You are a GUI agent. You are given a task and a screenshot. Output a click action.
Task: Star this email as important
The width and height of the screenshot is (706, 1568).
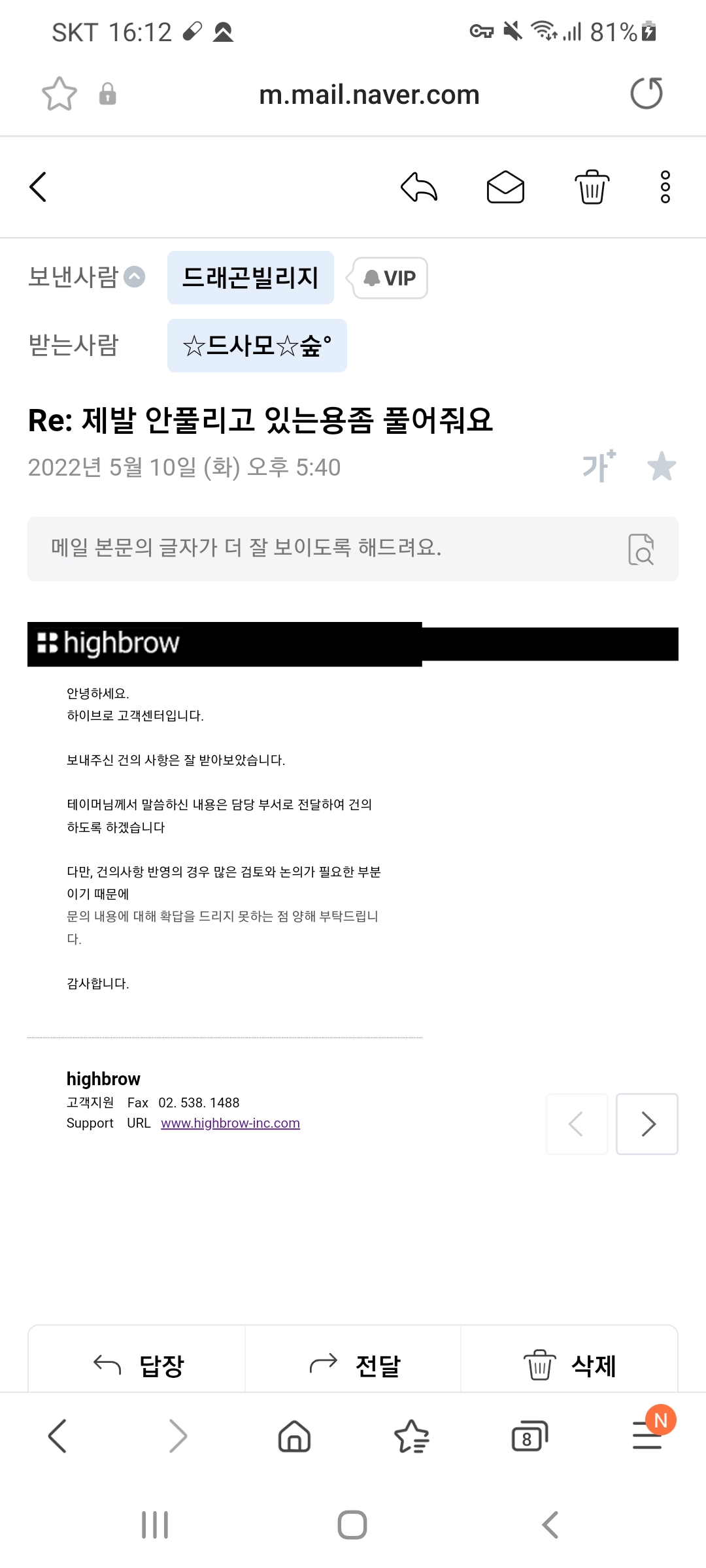point(662,466)
